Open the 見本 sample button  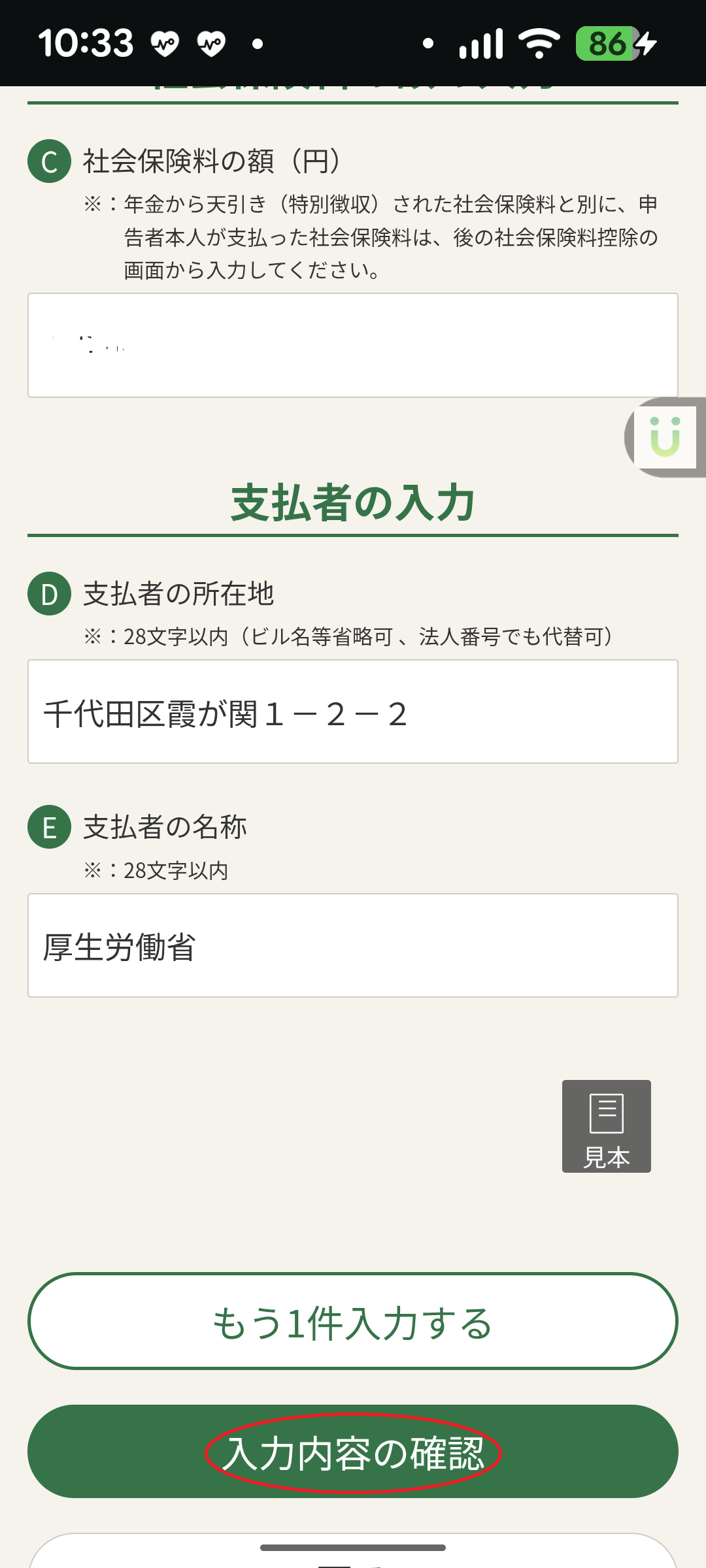[x=606, y=1126]
